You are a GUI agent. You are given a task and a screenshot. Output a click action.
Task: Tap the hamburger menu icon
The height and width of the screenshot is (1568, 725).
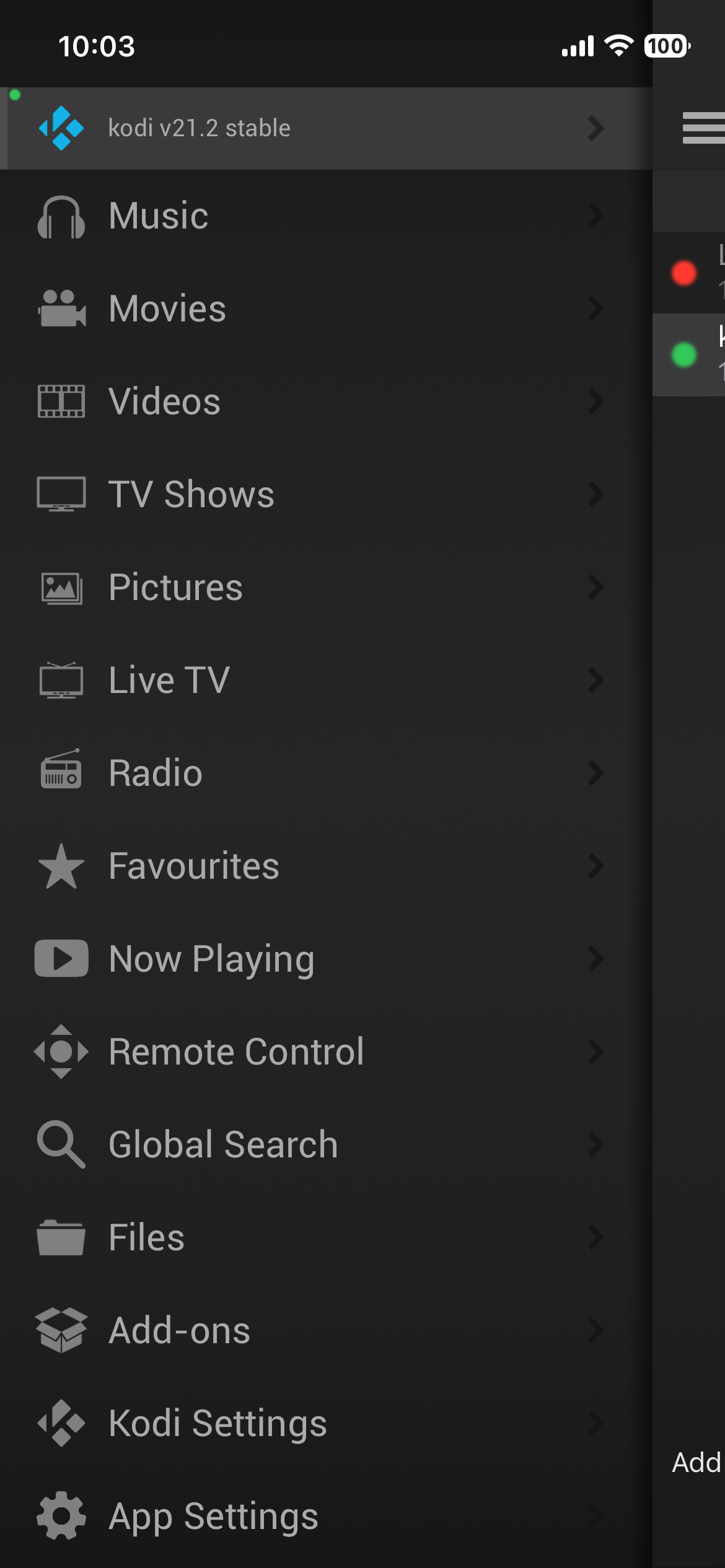[x=703, y=128]
